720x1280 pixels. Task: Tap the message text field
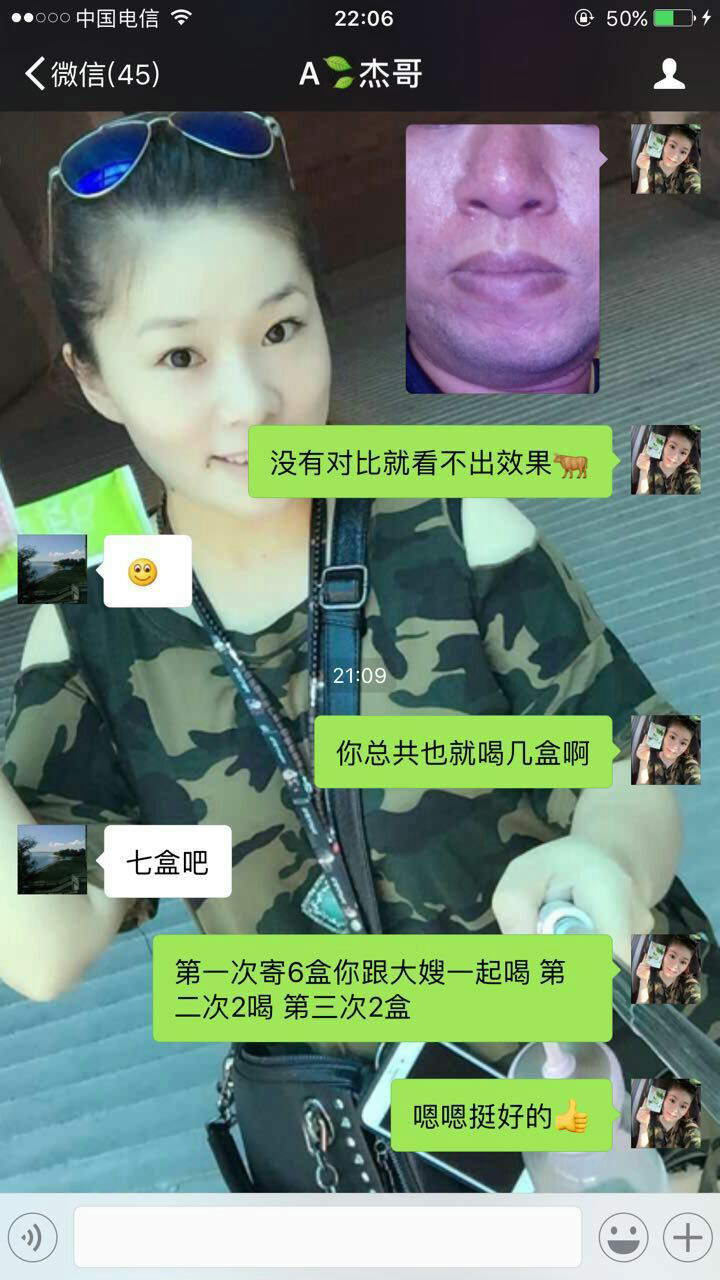click(x=327, y=1238)
